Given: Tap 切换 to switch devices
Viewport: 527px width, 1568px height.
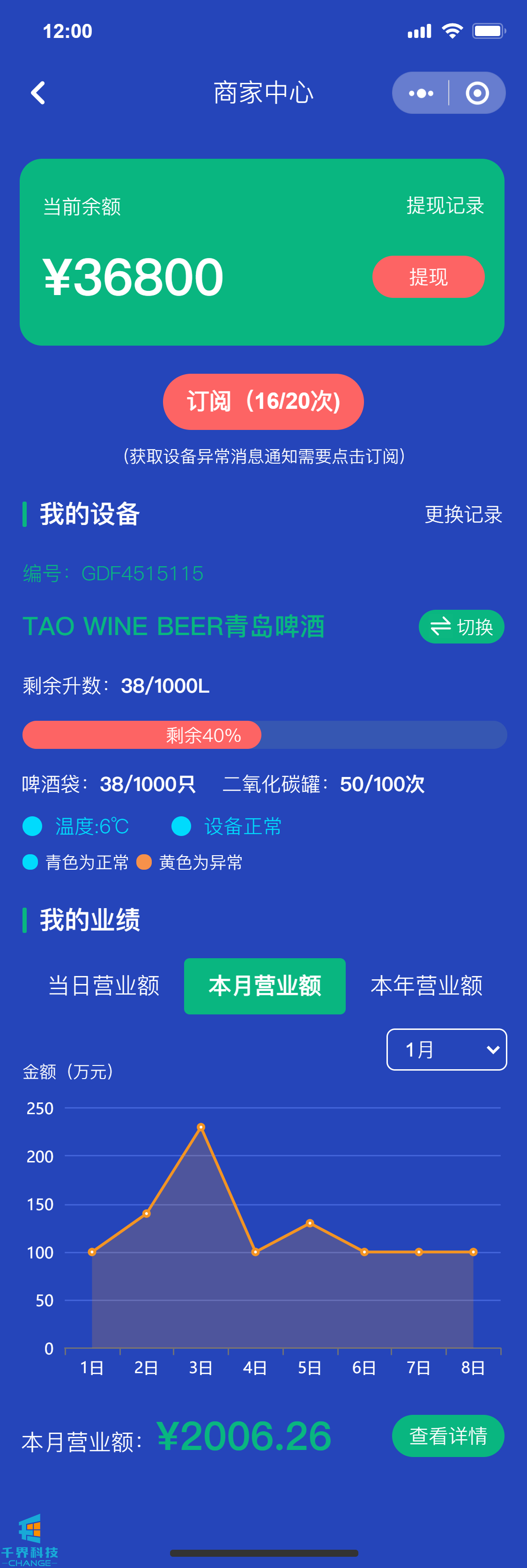Looking at the screenshot, I should tap(461, 626).
